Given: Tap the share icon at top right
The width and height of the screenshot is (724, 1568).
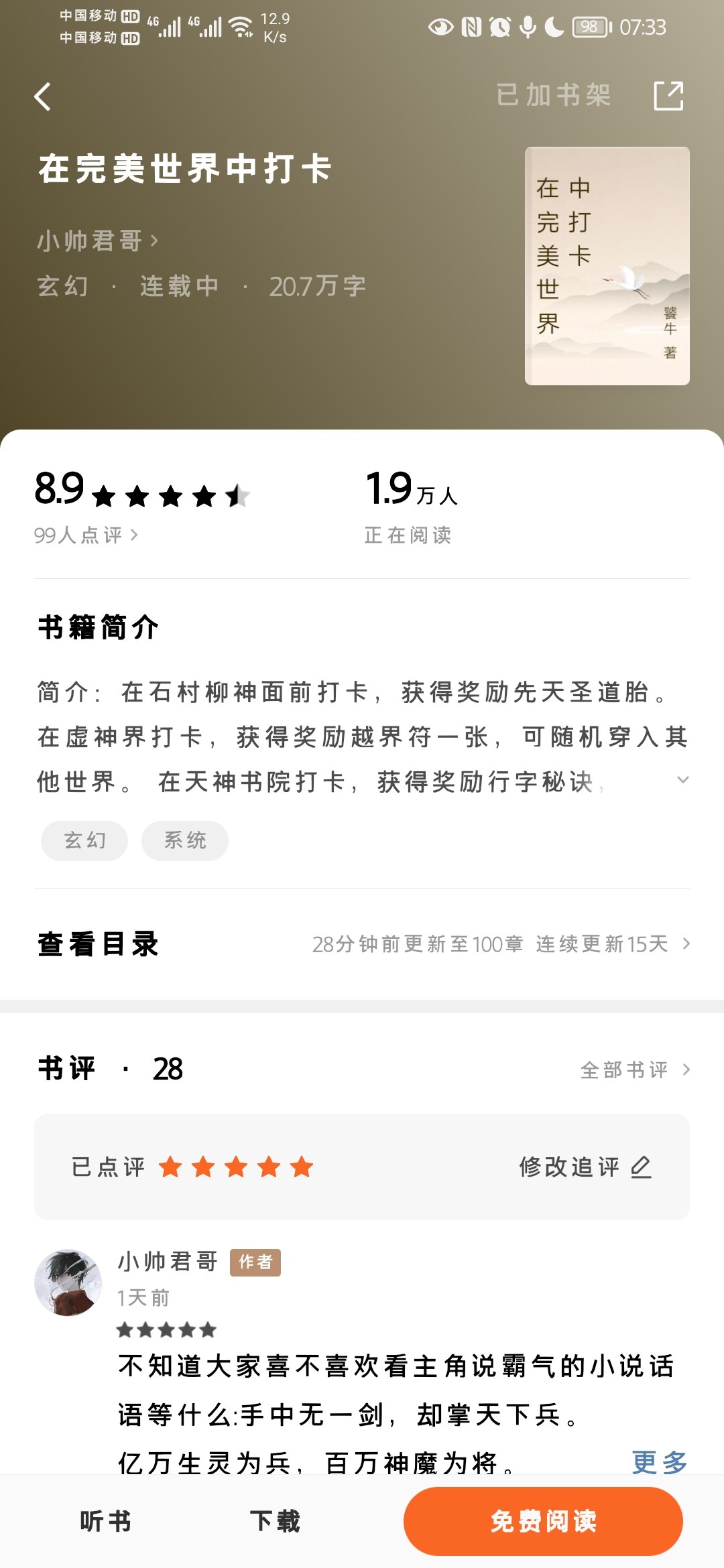Looking at the screenshot, I should pos(668,96).
